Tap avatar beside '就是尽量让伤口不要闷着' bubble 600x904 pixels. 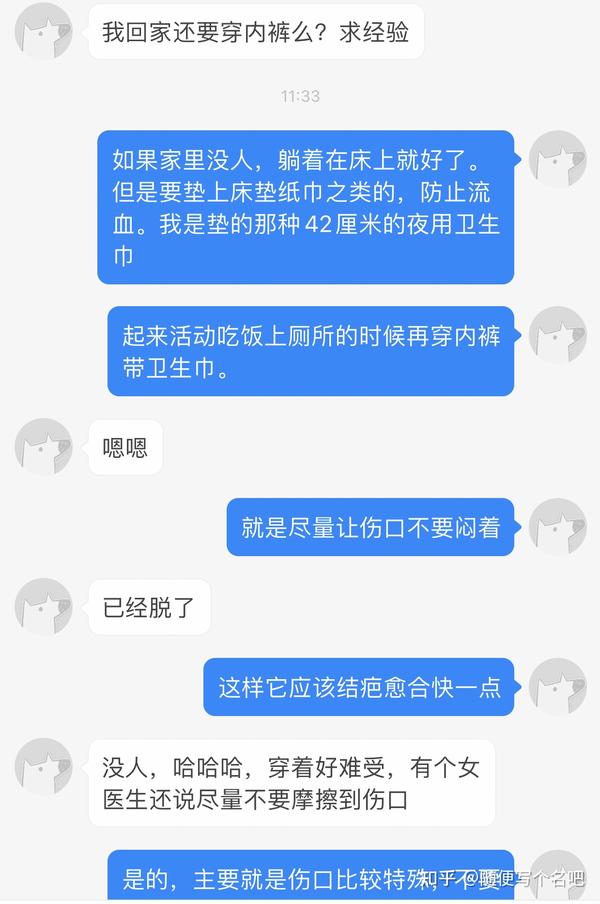557,526
